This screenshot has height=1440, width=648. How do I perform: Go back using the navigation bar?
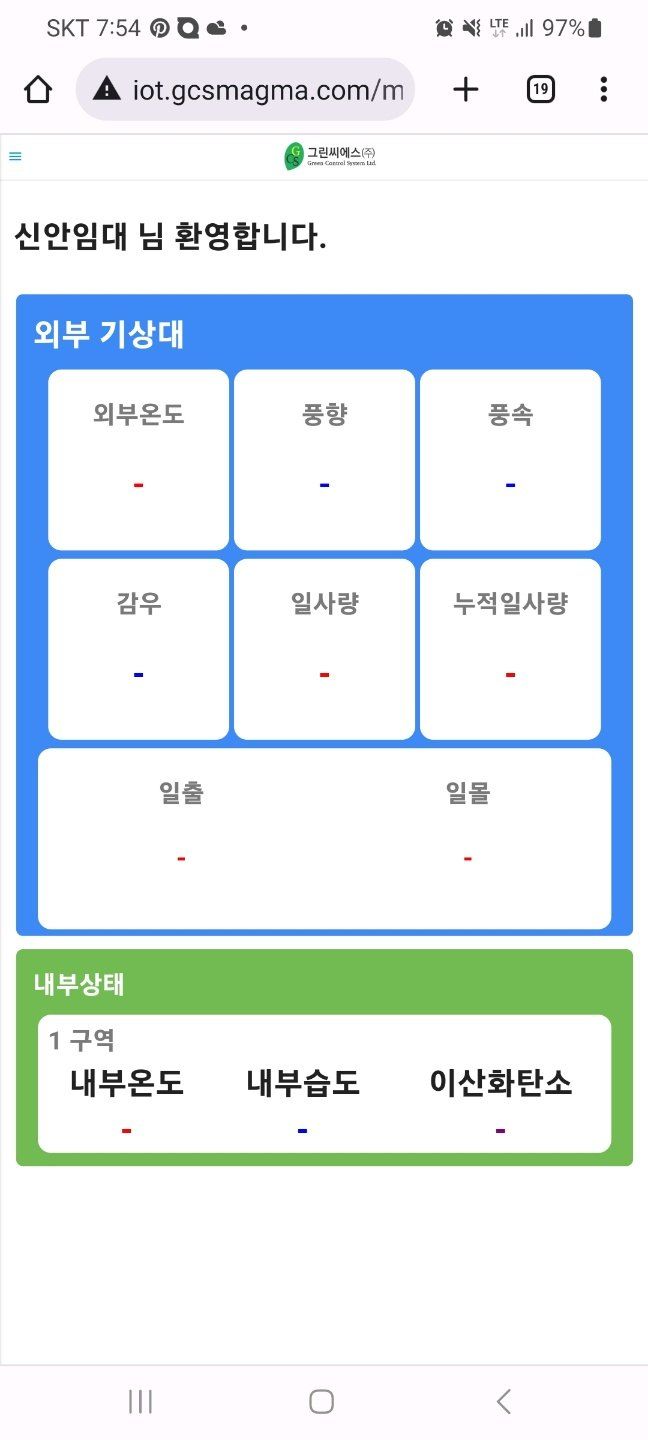pos(504,1401)
